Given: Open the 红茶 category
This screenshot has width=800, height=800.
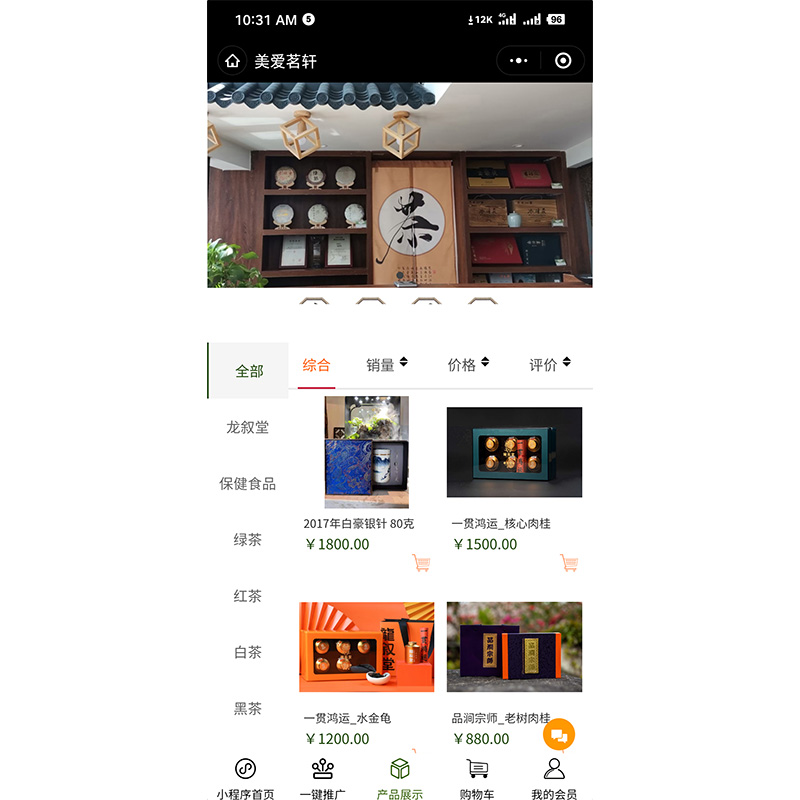Looking at the screenshot, I should [x=247, y=596].
